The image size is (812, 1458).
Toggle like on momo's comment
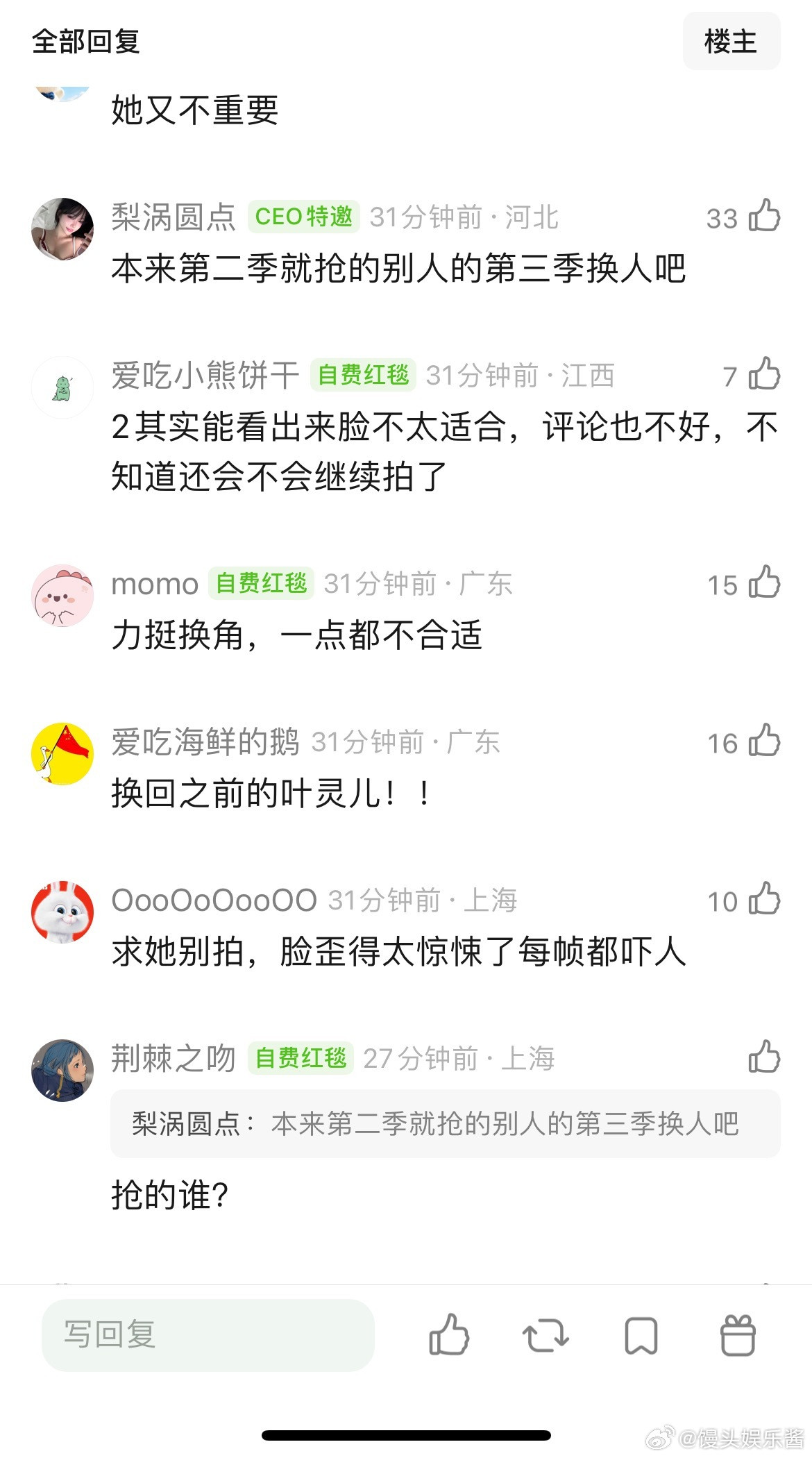[762, 584]
